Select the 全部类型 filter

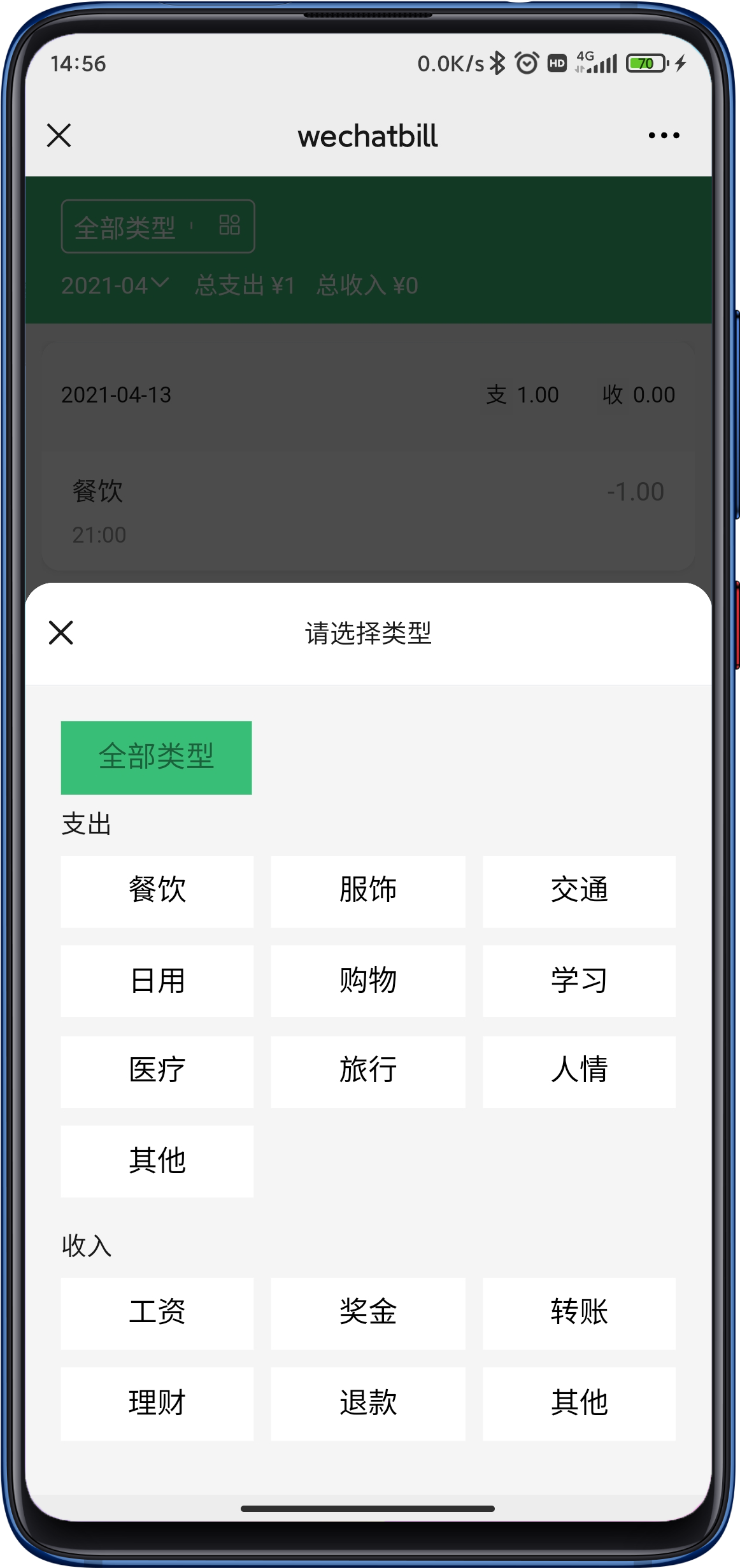[x=156, y=757]
